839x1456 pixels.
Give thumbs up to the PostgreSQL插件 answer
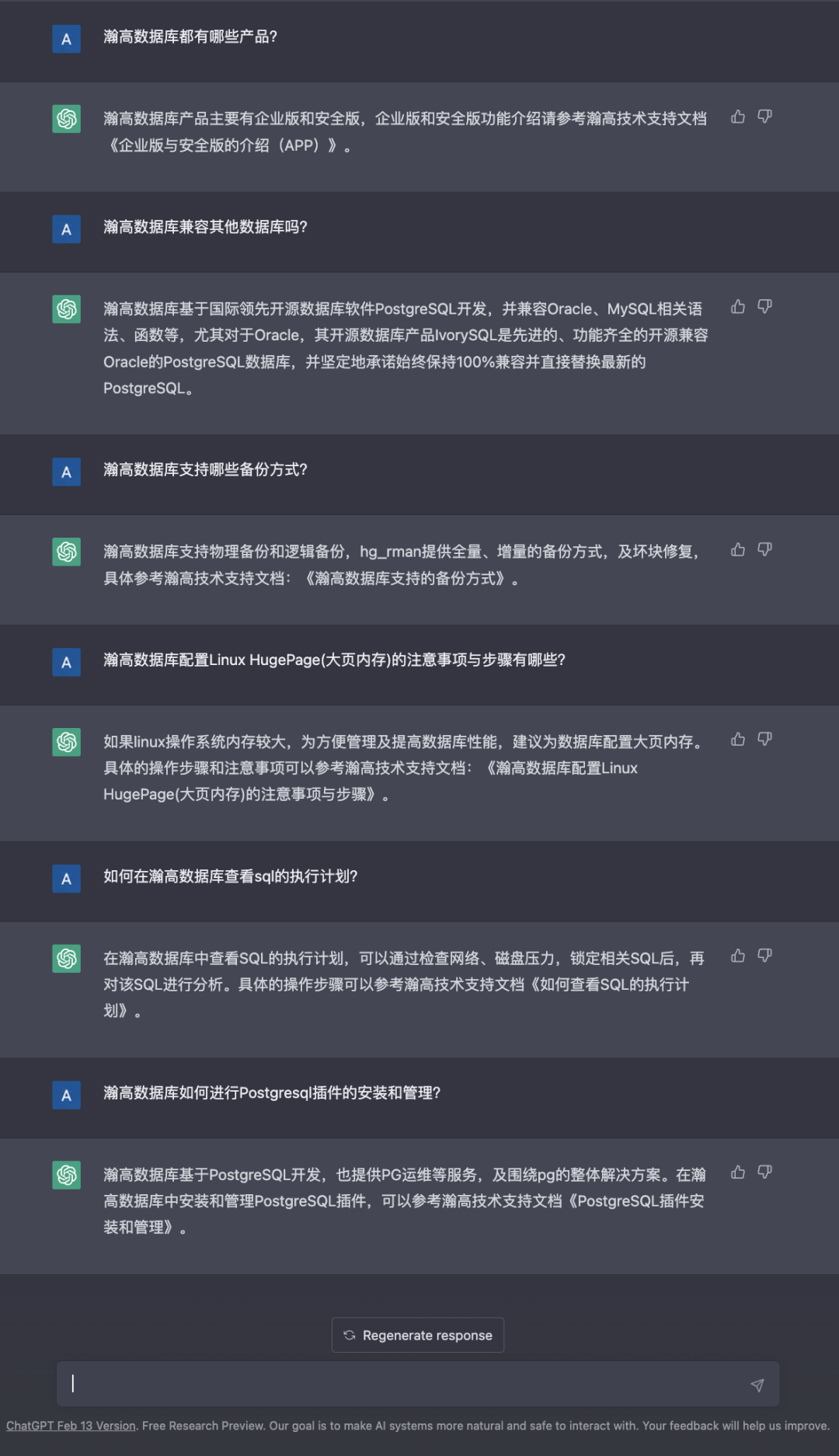(x=738, y=1172)
